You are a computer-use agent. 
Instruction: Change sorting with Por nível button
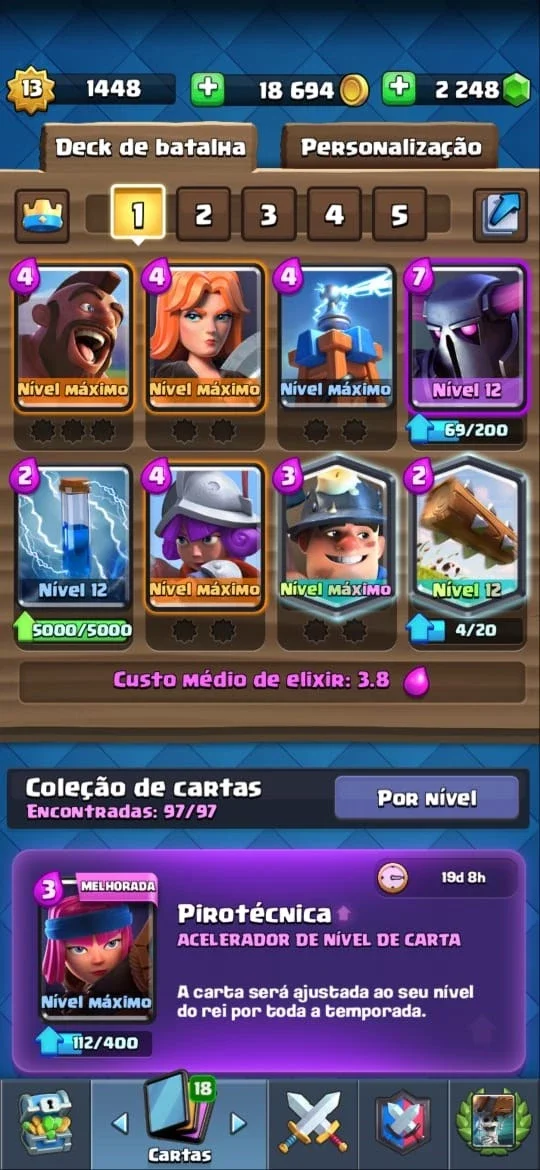click(427, 798)
